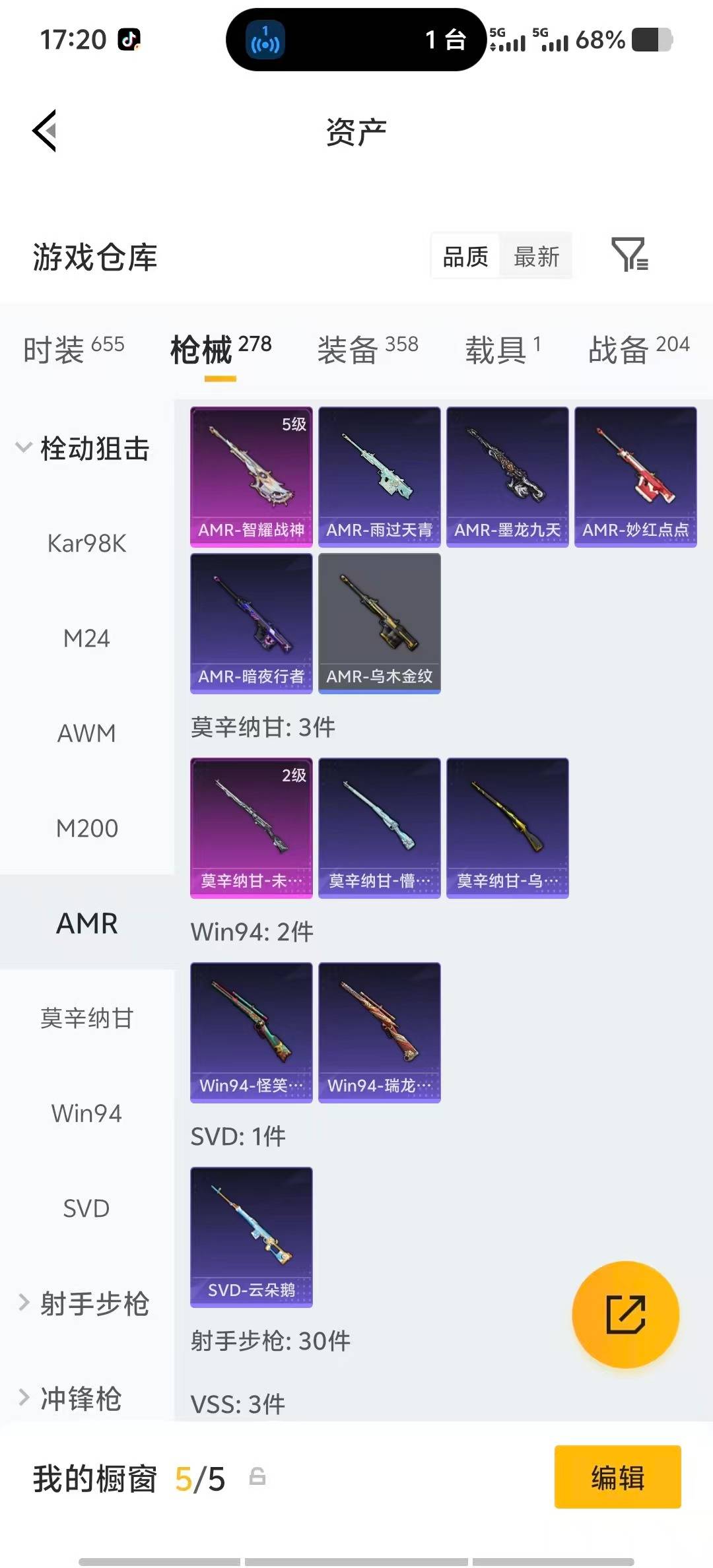The width and height of the screenshot is (713, 1568).
Task: Open the AMR-智耀战神 skin thumbnail
Action: tap(252, 475)
